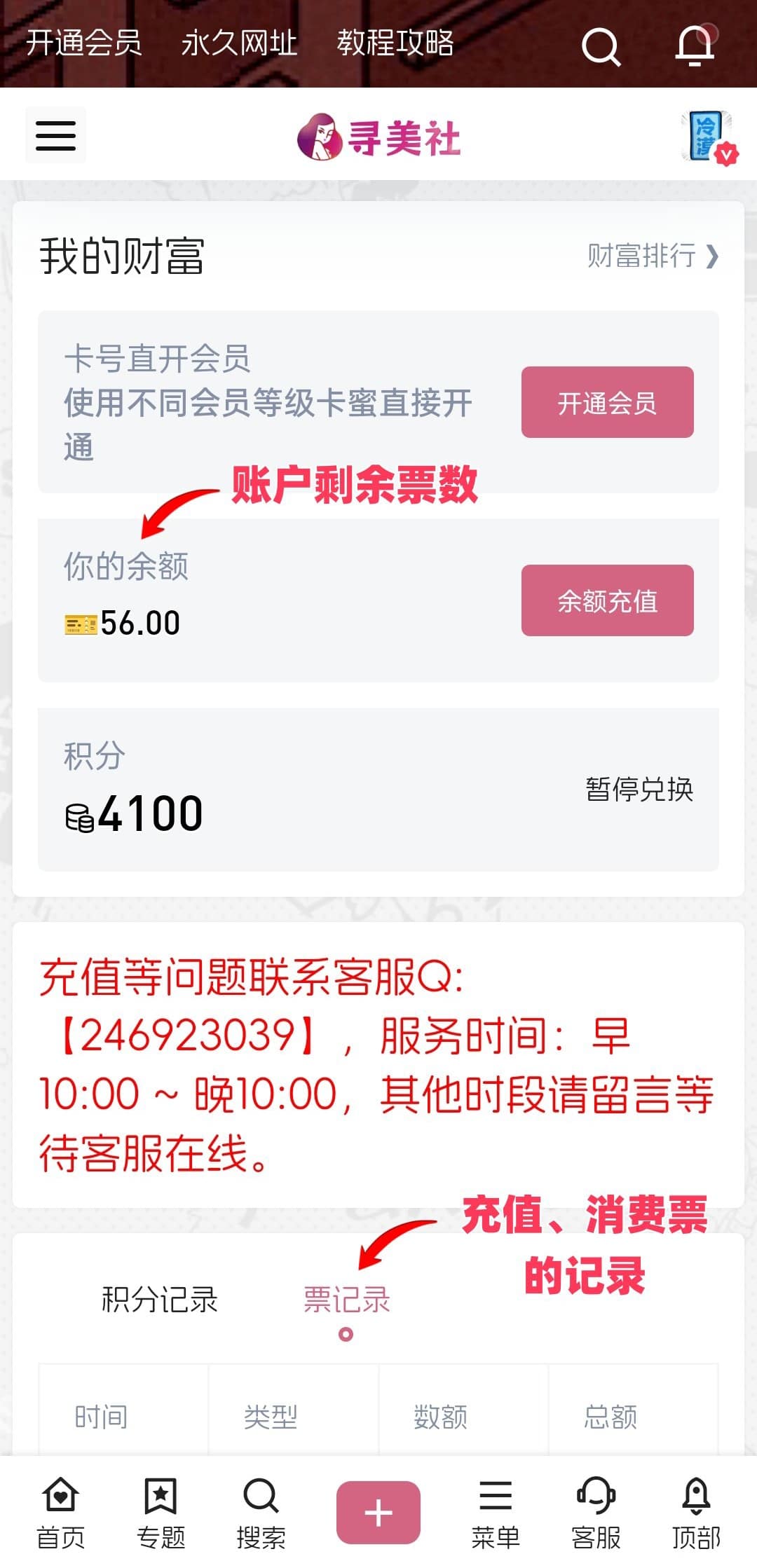Tap the 寻美社 site logo

click(x=378, y=138)
